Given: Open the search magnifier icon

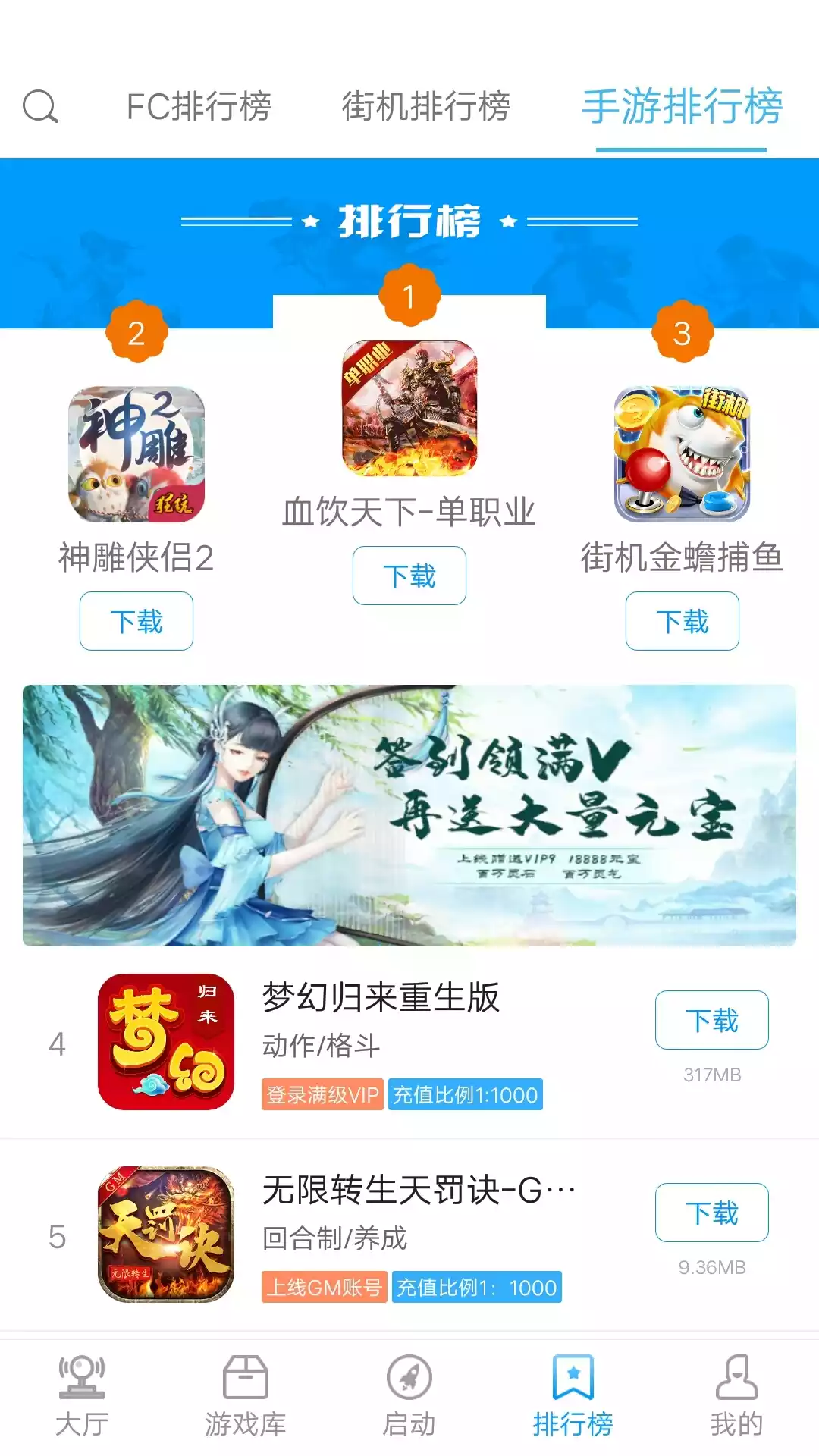Looking at the screenshot, I should [x=41, y=108].
